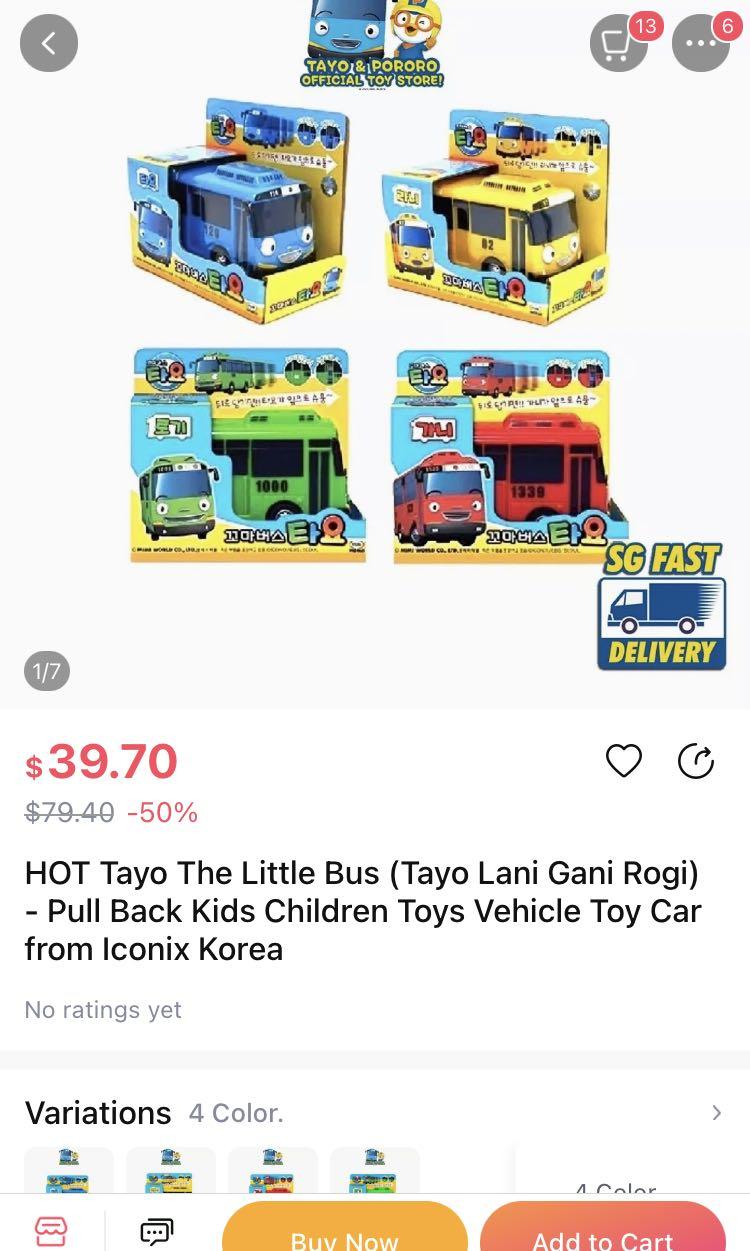The image size is (750, 1251).
Task: Expand the Variations section chevron
Action: [717, 1113]
